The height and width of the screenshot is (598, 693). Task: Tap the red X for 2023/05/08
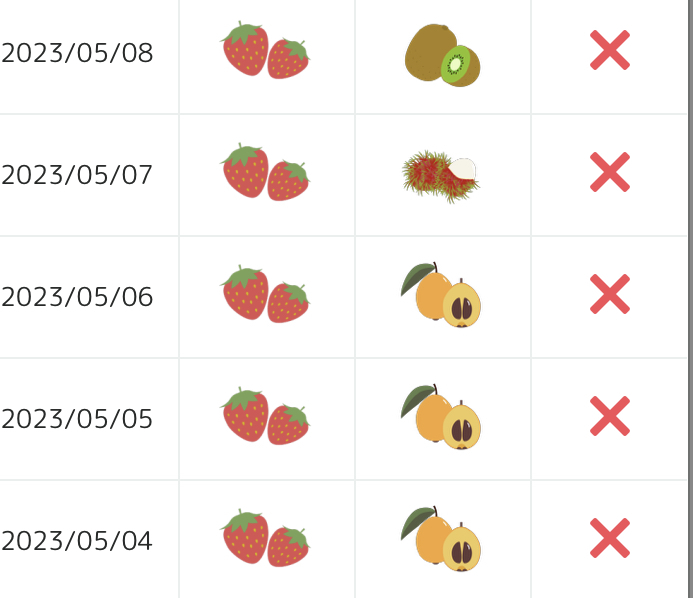coord(610,50)
